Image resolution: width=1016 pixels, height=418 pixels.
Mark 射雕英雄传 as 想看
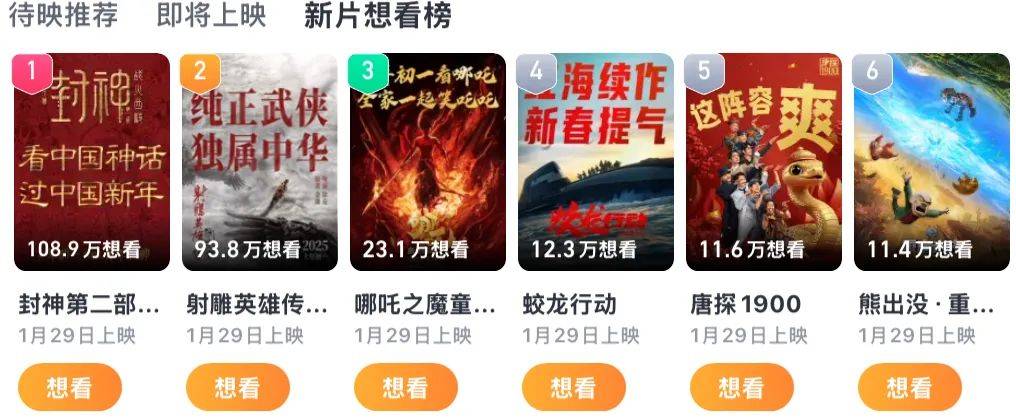pos(237,387)
